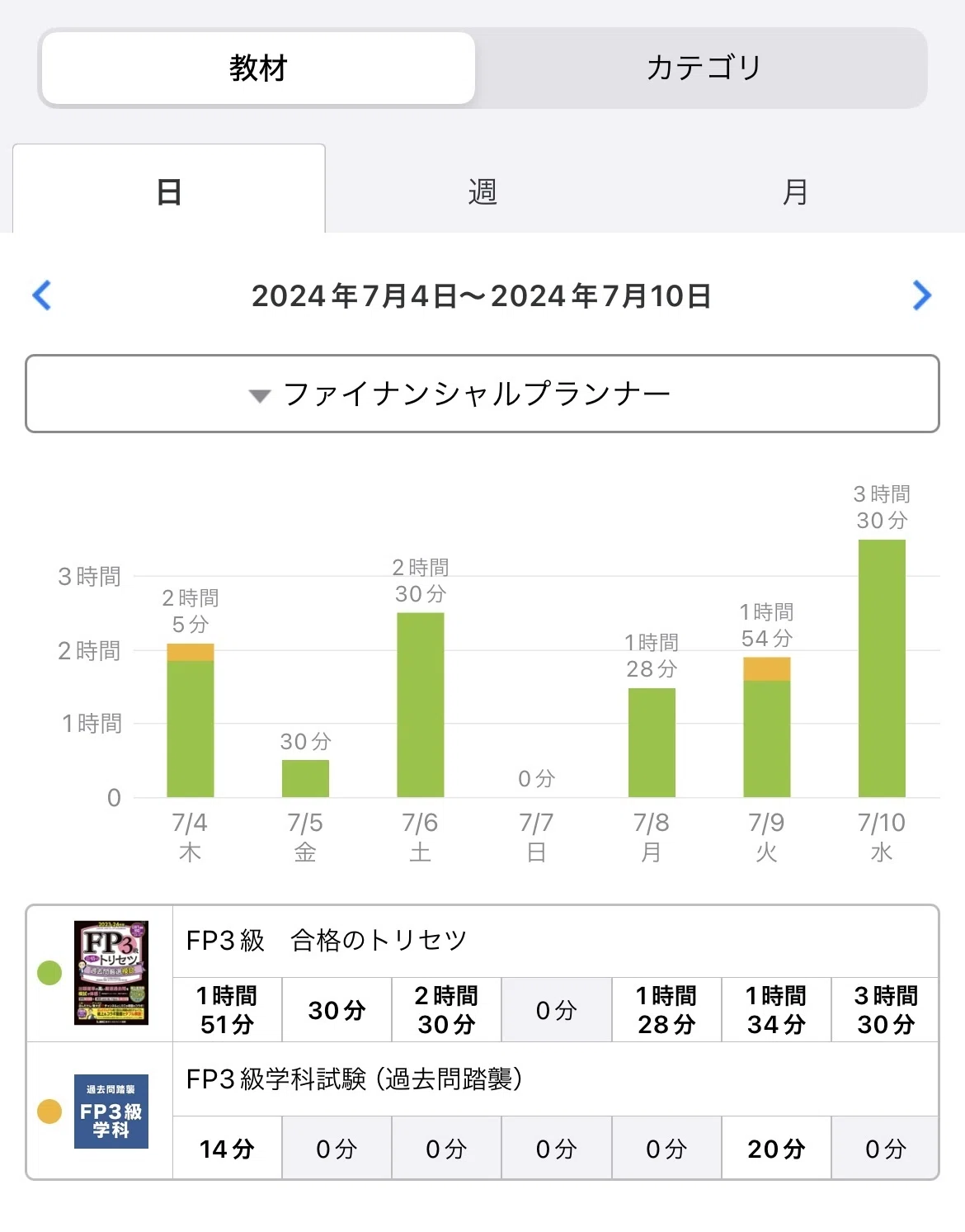Go to the next date range
Viewport: 965px width, 1232px height.
[921, 295]
